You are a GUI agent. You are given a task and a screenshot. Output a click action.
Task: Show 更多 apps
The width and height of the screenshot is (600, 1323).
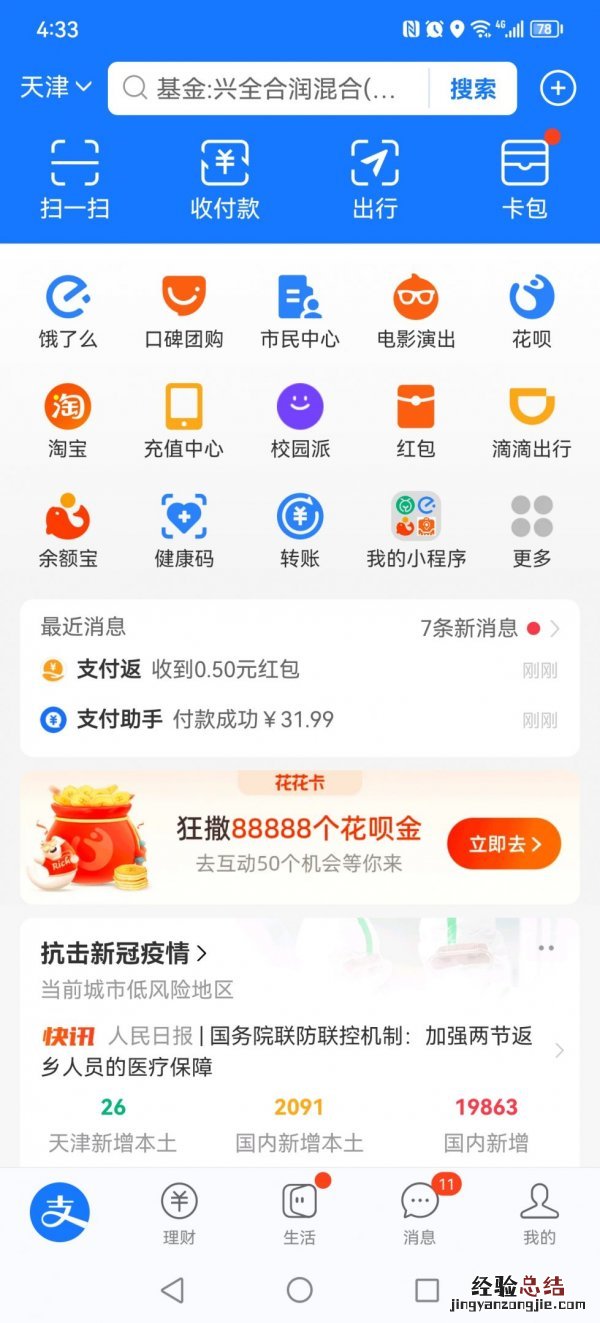[x=532, y=531]
